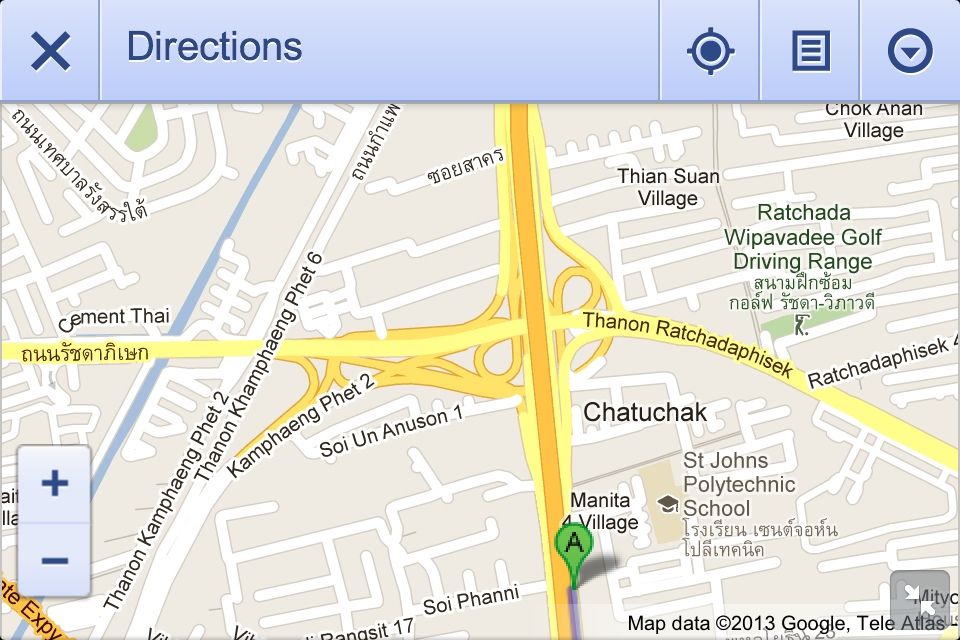Tap the green A start marker
The width and height of the screenshot is (960, 640).
pyautogui.click(x=574, y=548)
